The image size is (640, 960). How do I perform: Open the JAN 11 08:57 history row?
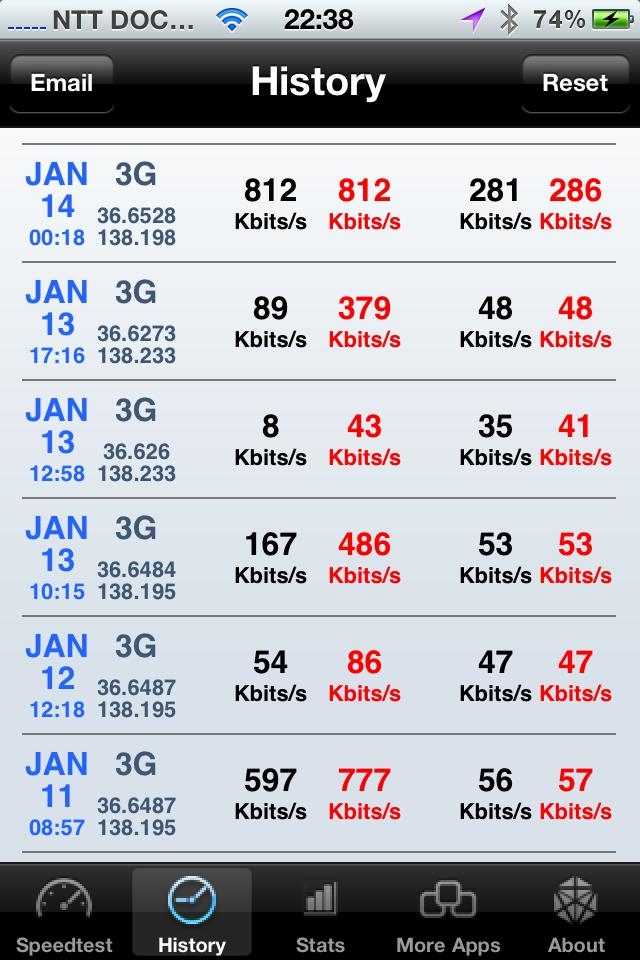[x=320, y=794]
